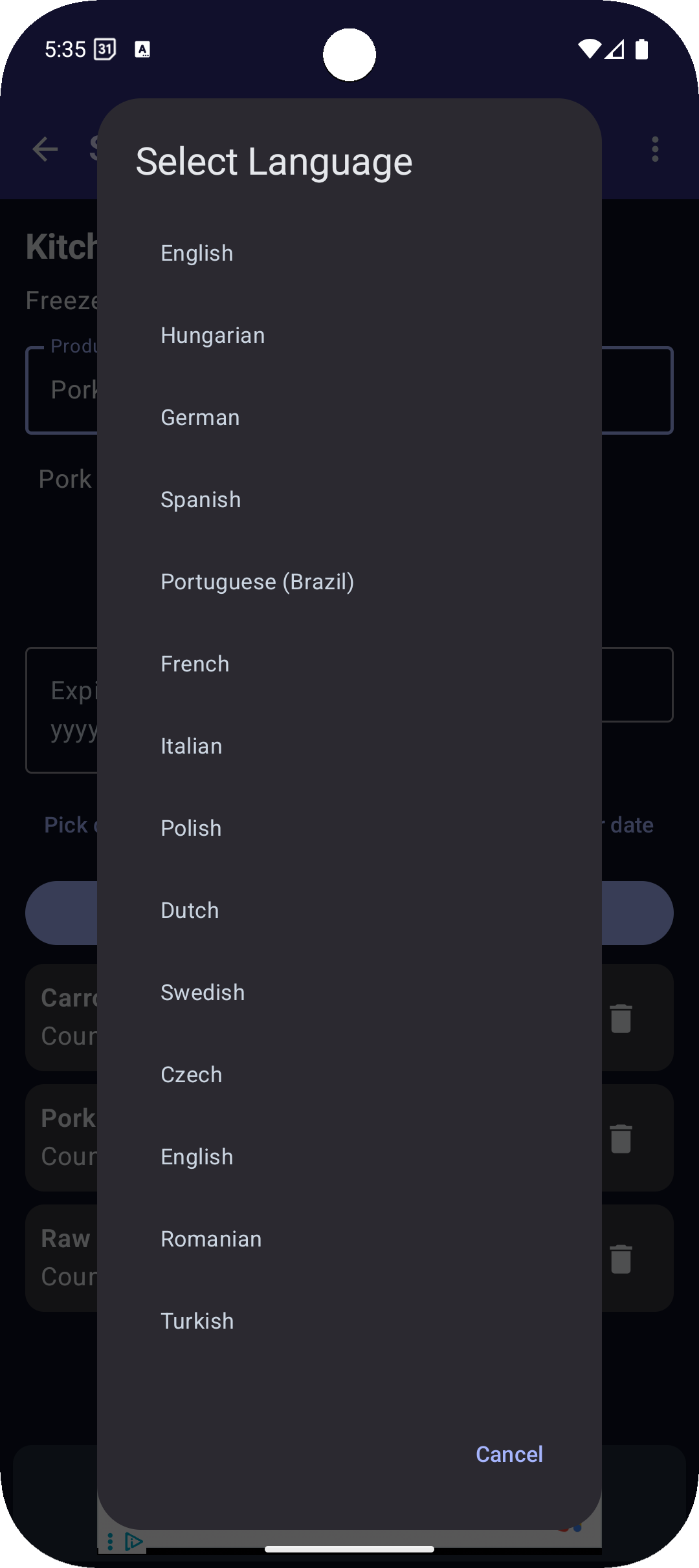
Task: Select Hungarian from the language list
Action: click(212, 335)
